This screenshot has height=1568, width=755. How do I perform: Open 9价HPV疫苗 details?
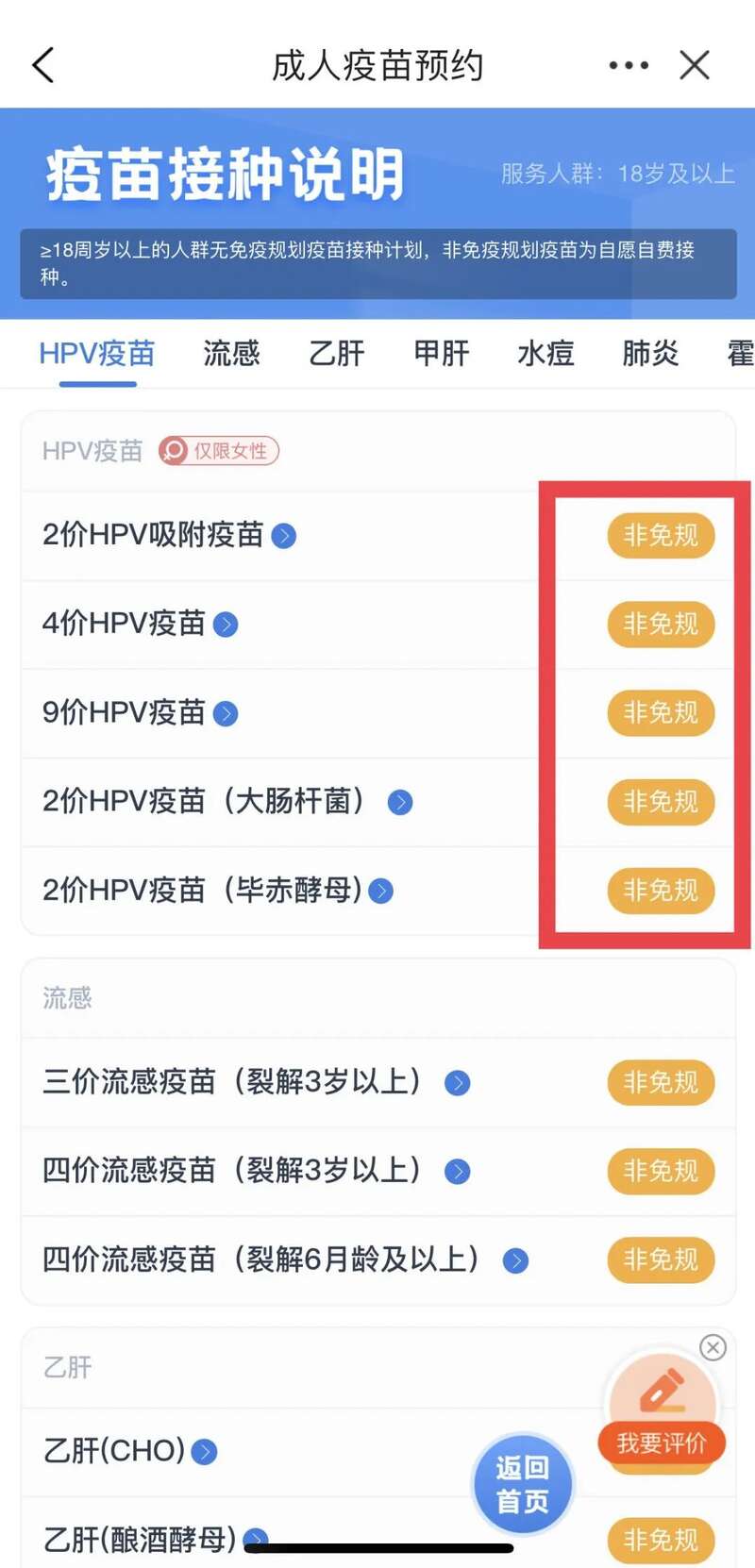[x=142, y=712]
